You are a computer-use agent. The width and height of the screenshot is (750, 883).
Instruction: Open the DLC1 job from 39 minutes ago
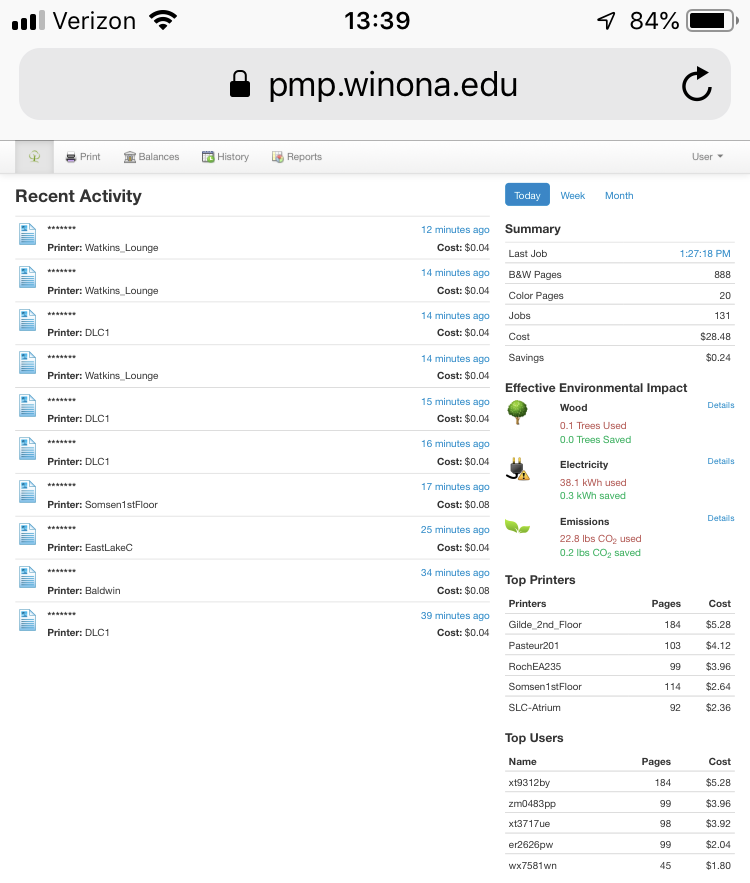(x=455, y=616)
